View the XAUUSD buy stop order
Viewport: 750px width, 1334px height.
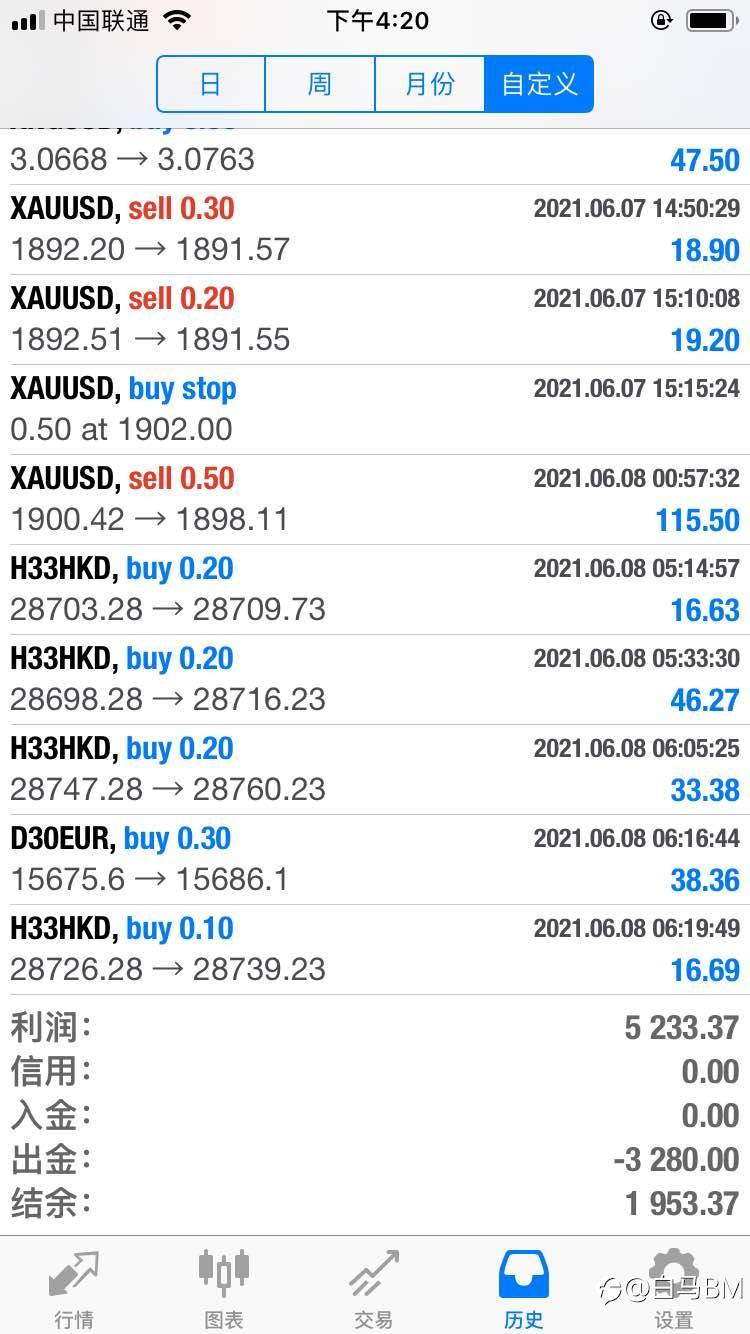coord(375,410)
